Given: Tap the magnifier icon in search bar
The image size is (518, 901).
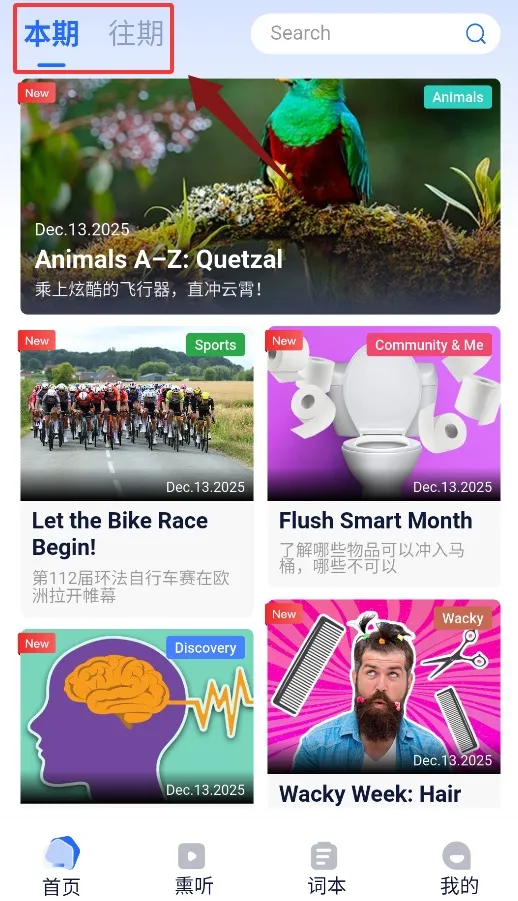Looking at the screenshot, I should [475, 33].
